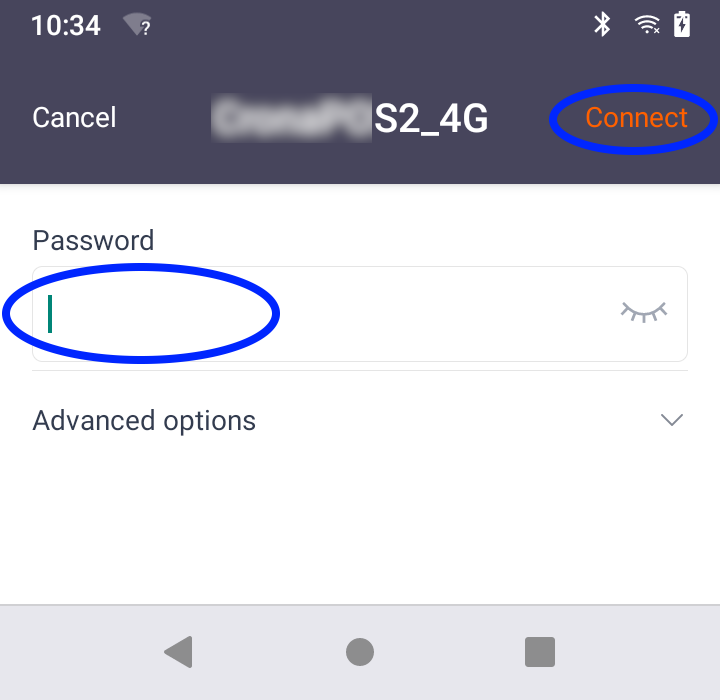Toggle password visibility eye icon
This screenshot has width=720, height=700.
643,313
